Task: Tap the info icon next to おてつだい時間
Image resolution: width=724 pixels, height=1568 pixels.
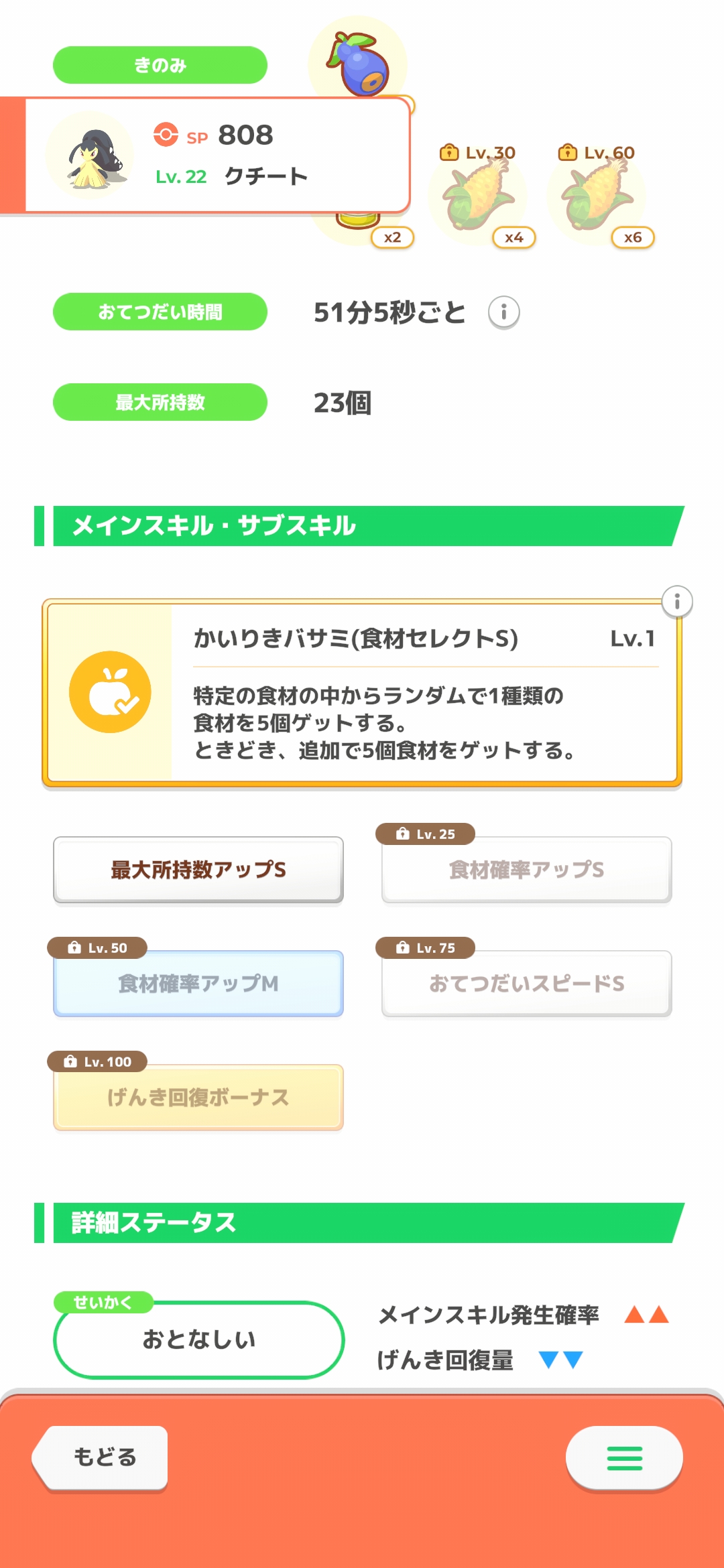Action: point(503,312)
